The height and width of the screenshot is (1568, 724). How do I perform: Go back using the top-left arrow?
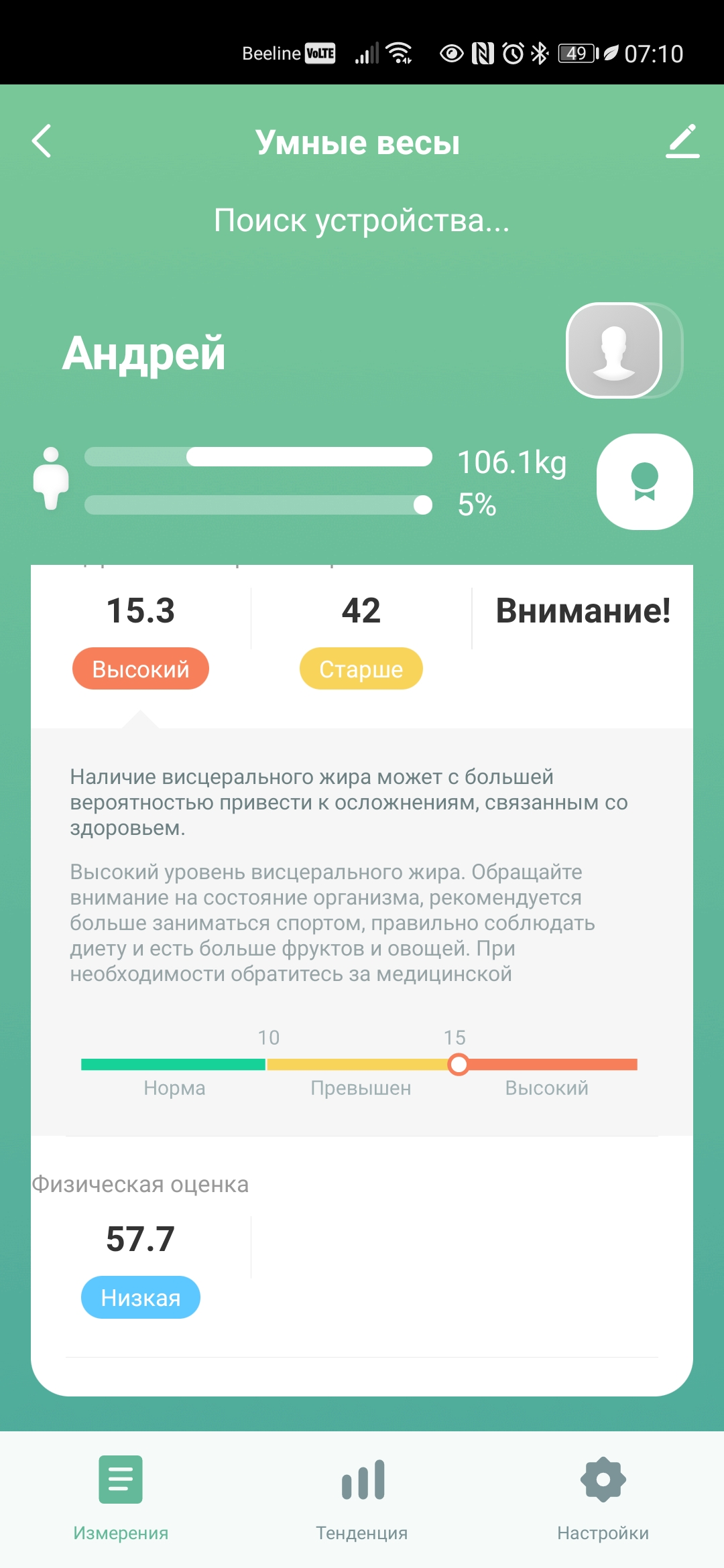pos(42,141)
